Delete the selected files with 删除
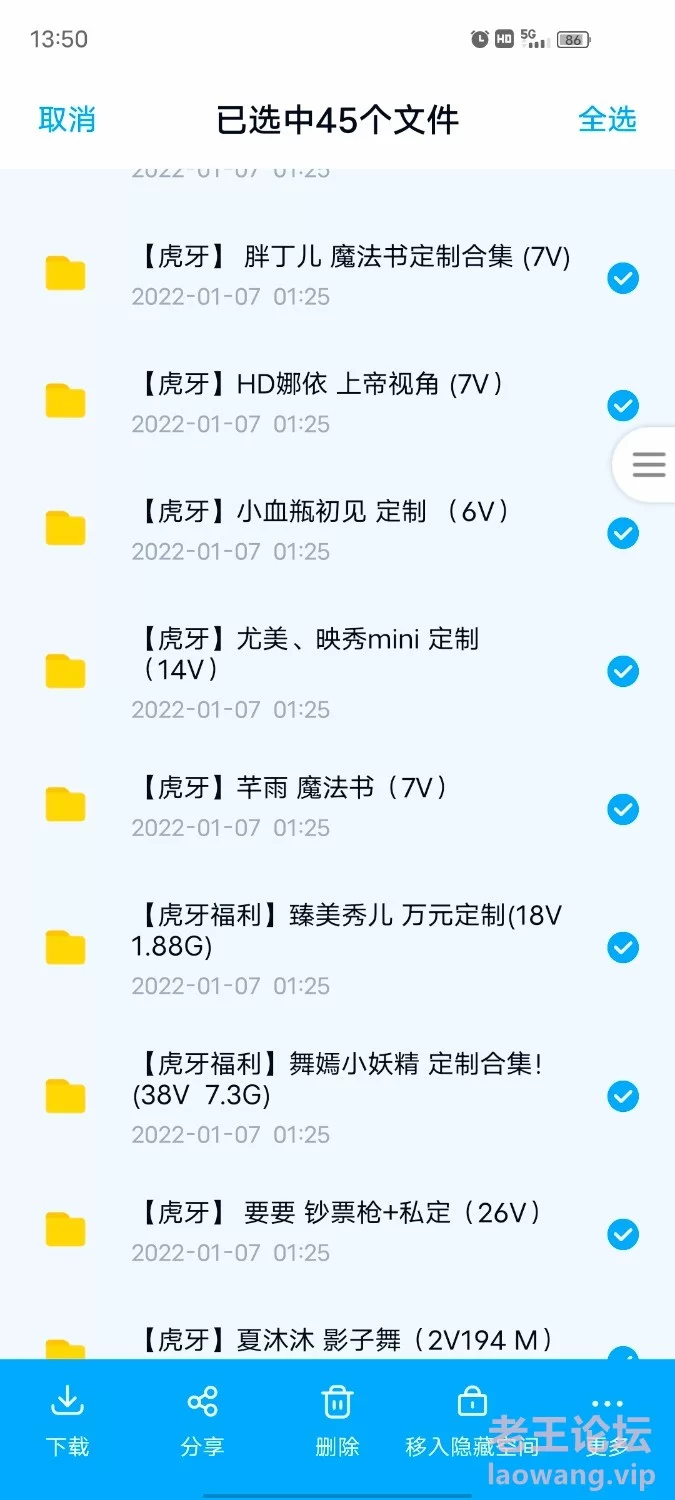Viewport: 675px width, 1500px height. point(337,1420)
